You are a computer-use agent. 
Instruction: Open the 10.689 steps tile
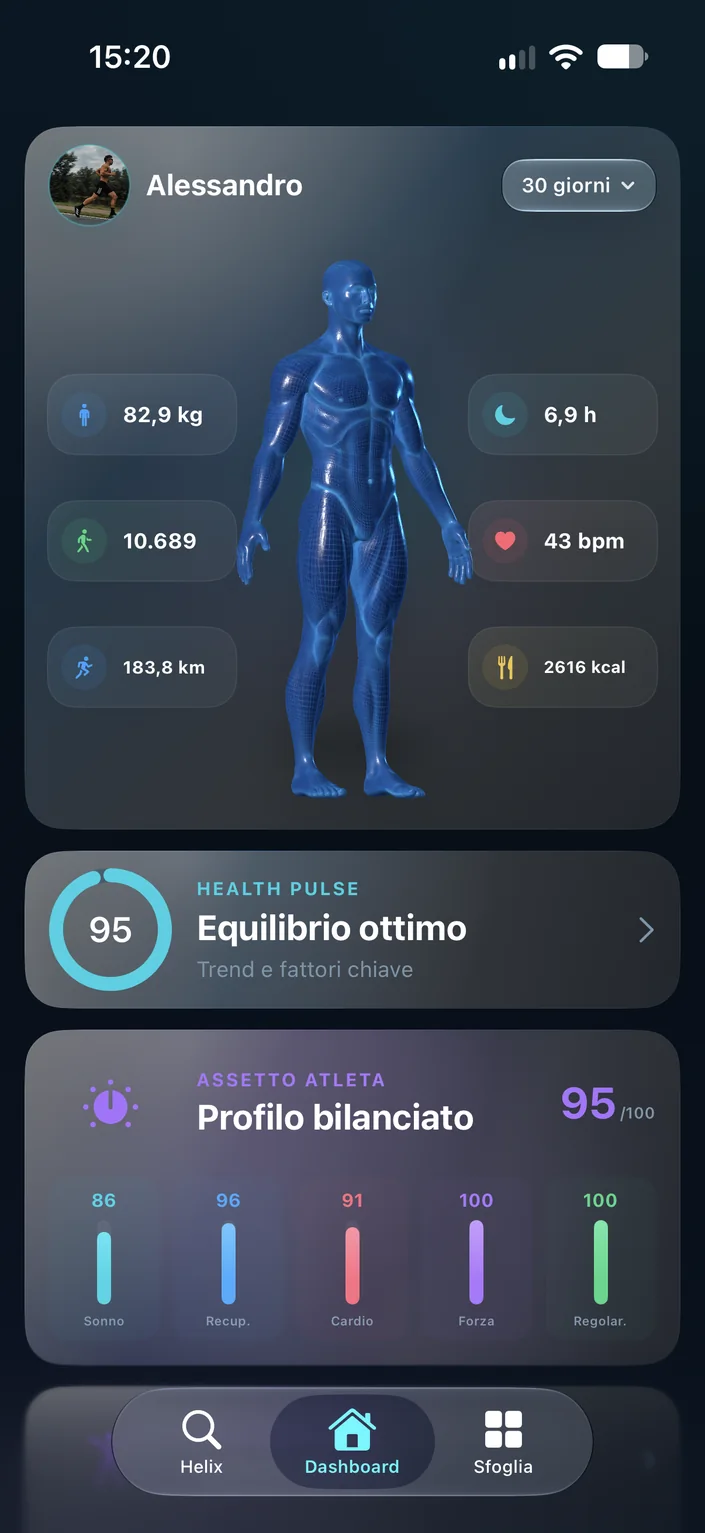click(142, 541)
